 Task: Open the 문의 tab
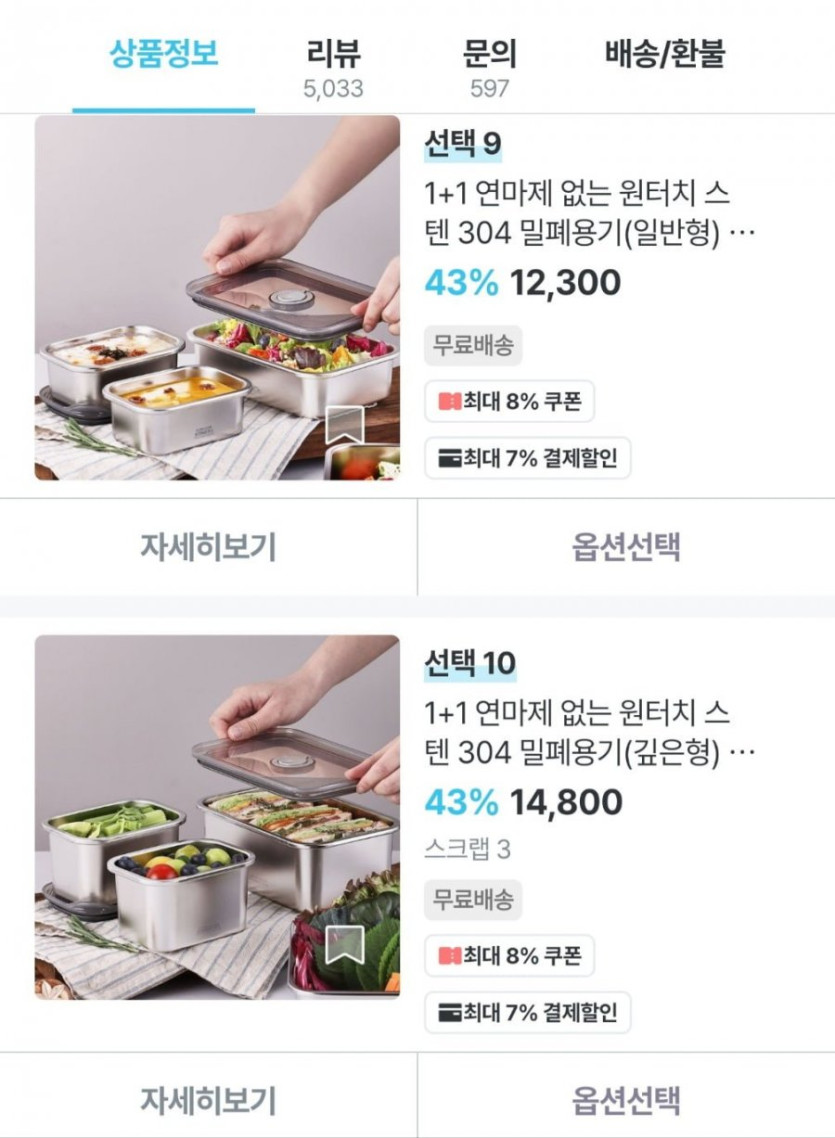tap(490, 65)
